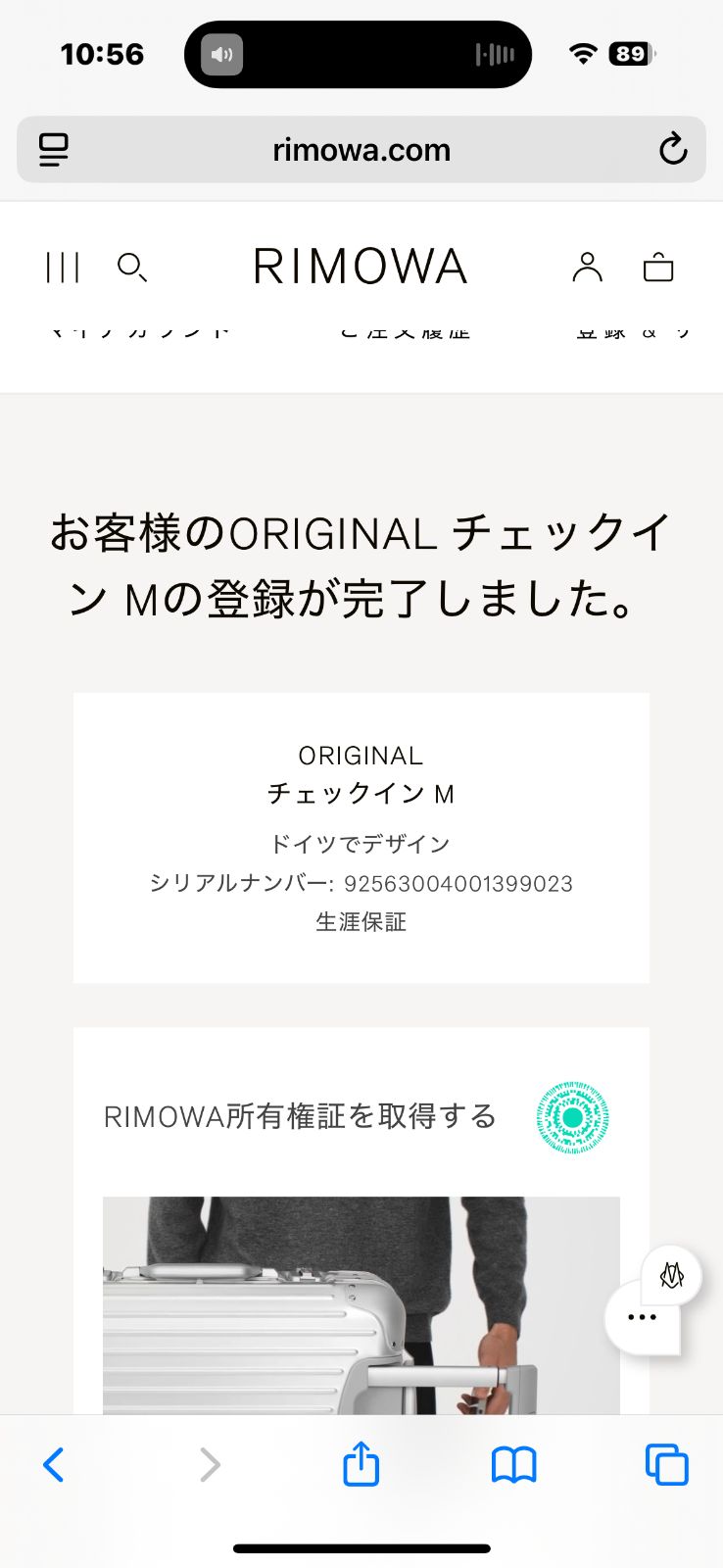Reload the rimowa.com page
The width and height of the screenshot is (723, 1568).
click(x=673, y=149)
